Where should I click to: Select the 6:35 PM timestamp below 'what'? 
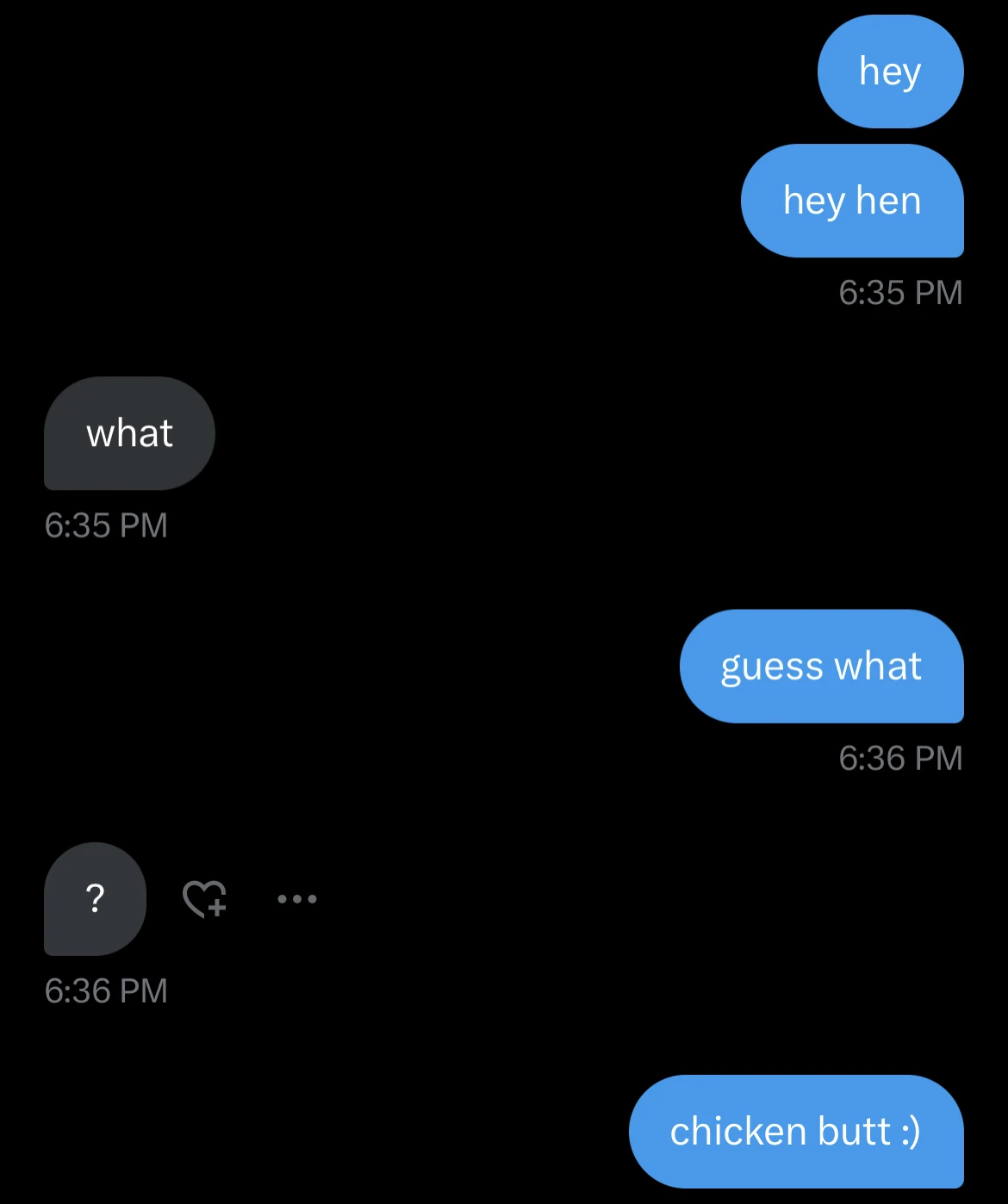point(106,525)
